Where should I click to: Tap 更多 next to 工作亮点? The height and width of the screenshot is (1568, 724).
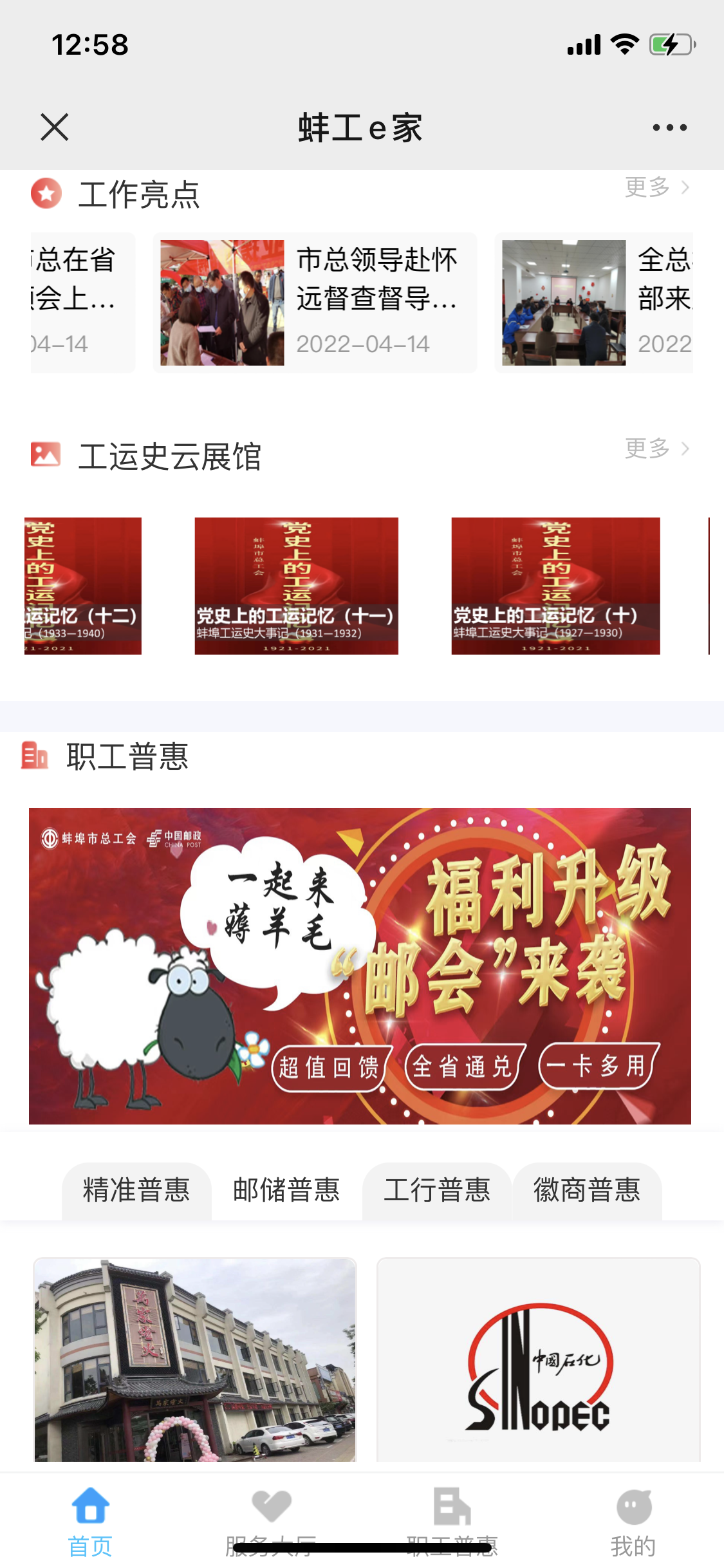point(656,187)
